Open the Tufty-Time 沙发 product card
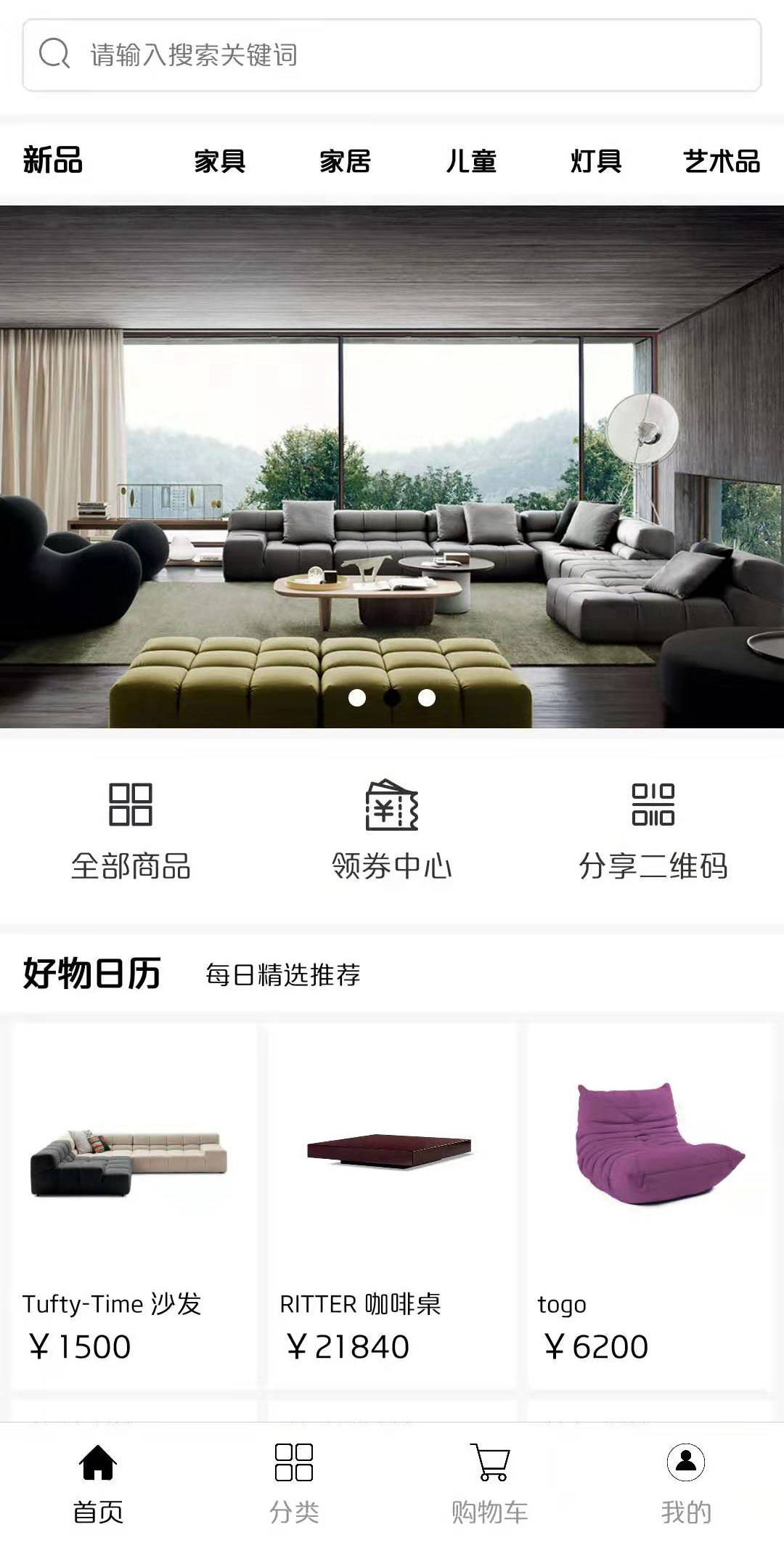This screenshot has width=784, height=1543. click(x=134, y=1205)
